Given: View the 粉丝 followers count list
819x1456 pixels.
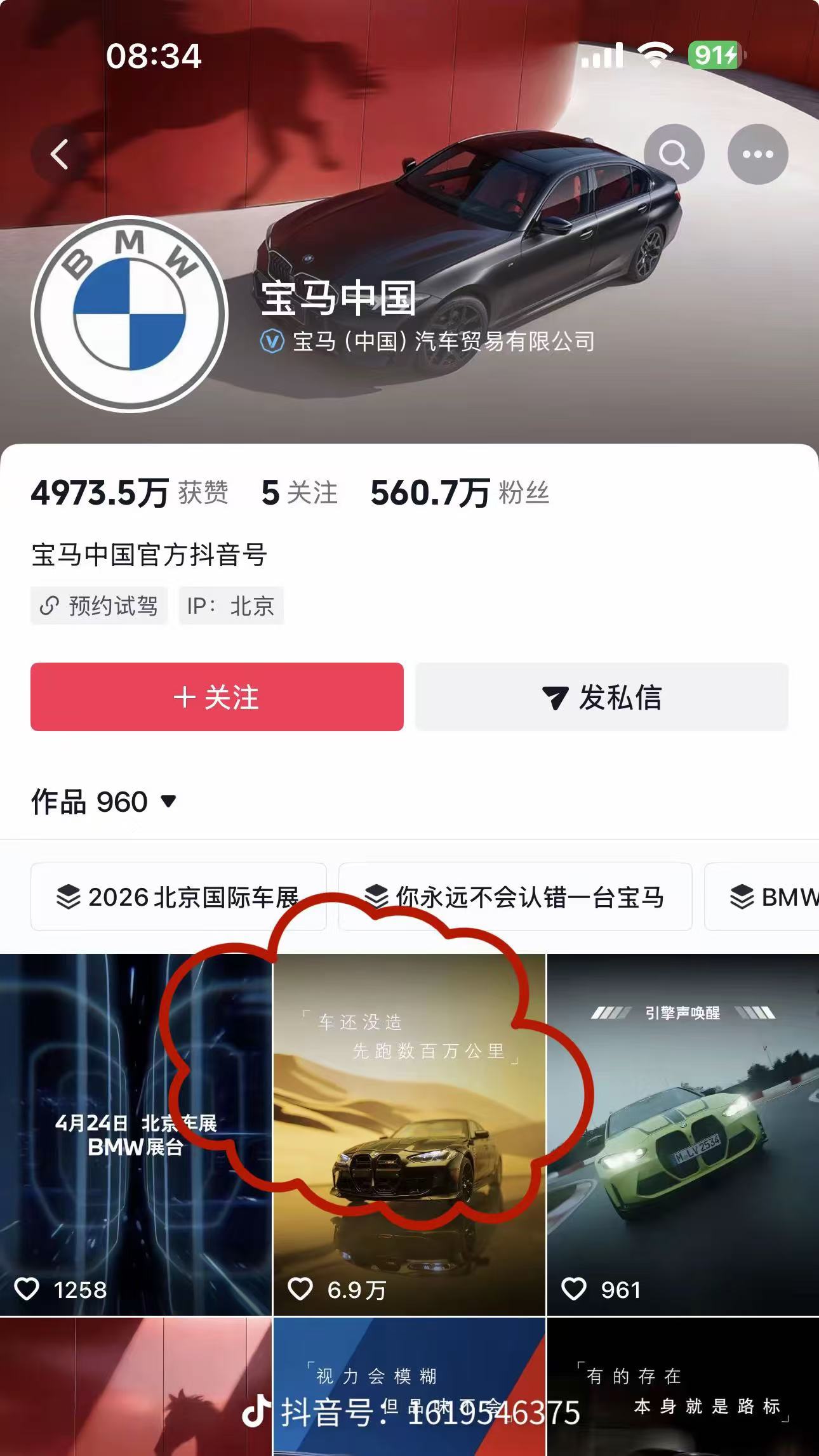Looking at the screenshot, I should coord(460,493).
